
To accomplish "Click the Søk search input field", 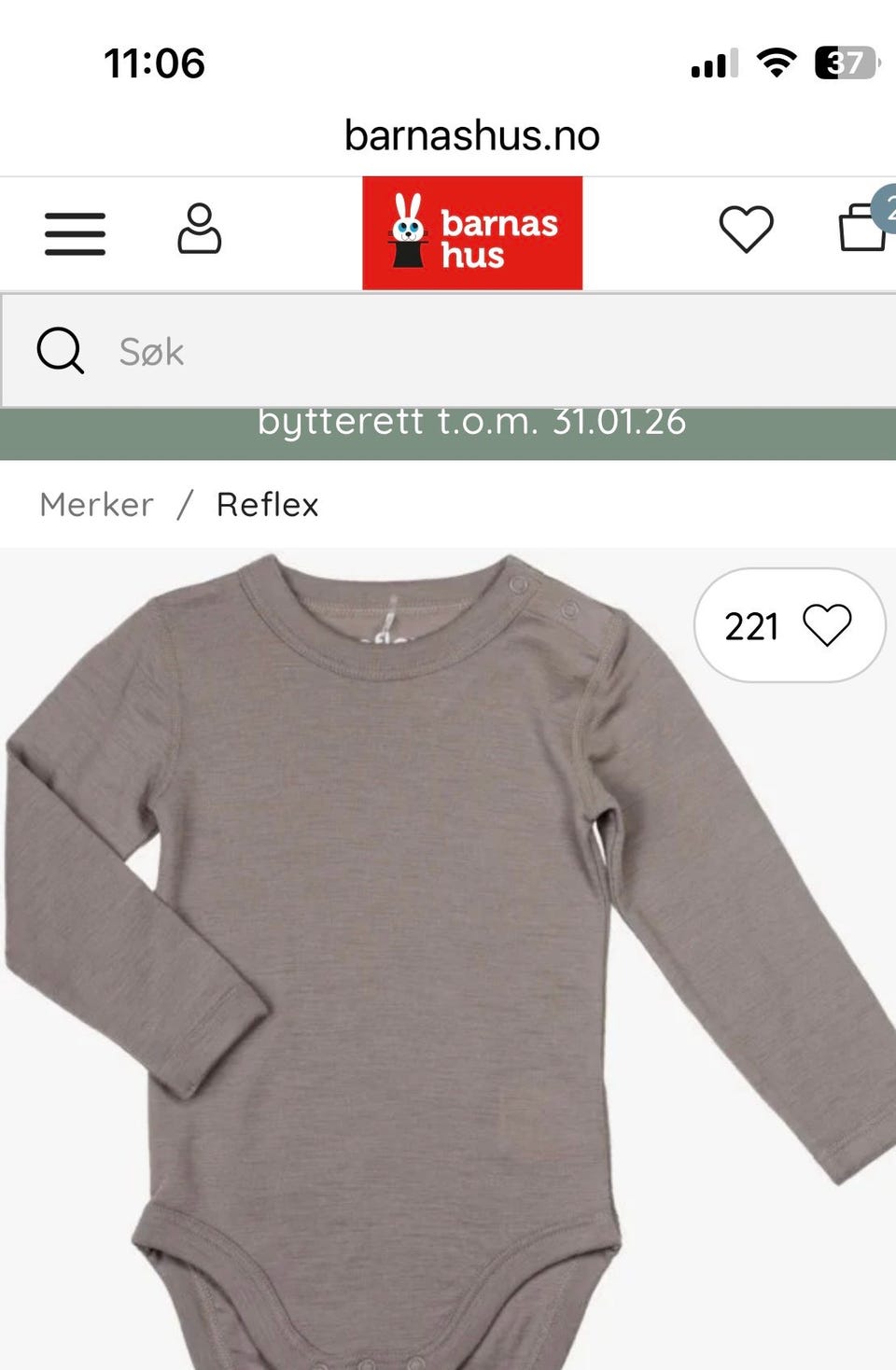I will point(280,352).
